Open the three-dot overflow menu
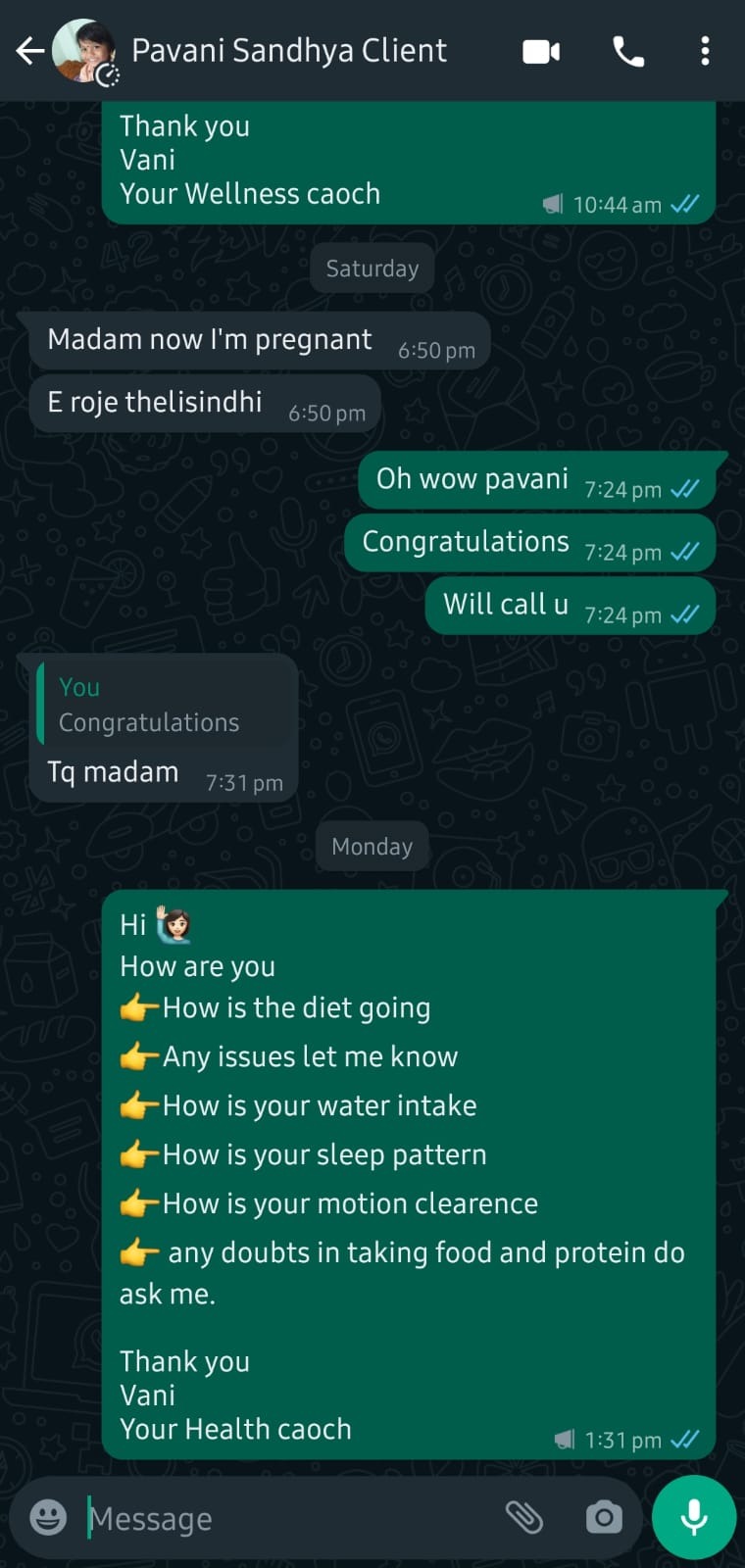Viewport: 745px width, 1568px height. pos(705,51)
